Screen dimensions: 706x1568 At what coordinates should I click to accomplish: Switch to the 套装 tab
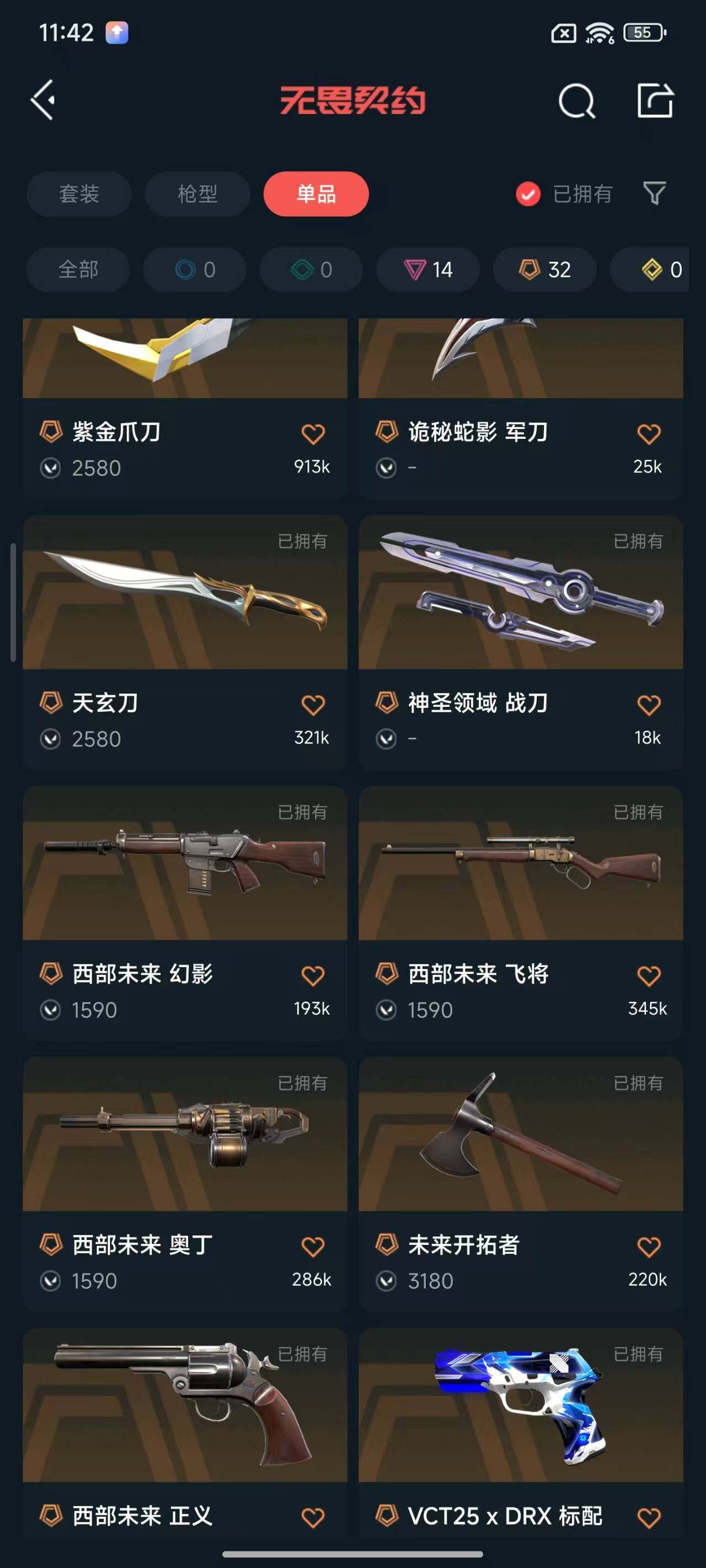pyautogui.click(x=78, y=194)
